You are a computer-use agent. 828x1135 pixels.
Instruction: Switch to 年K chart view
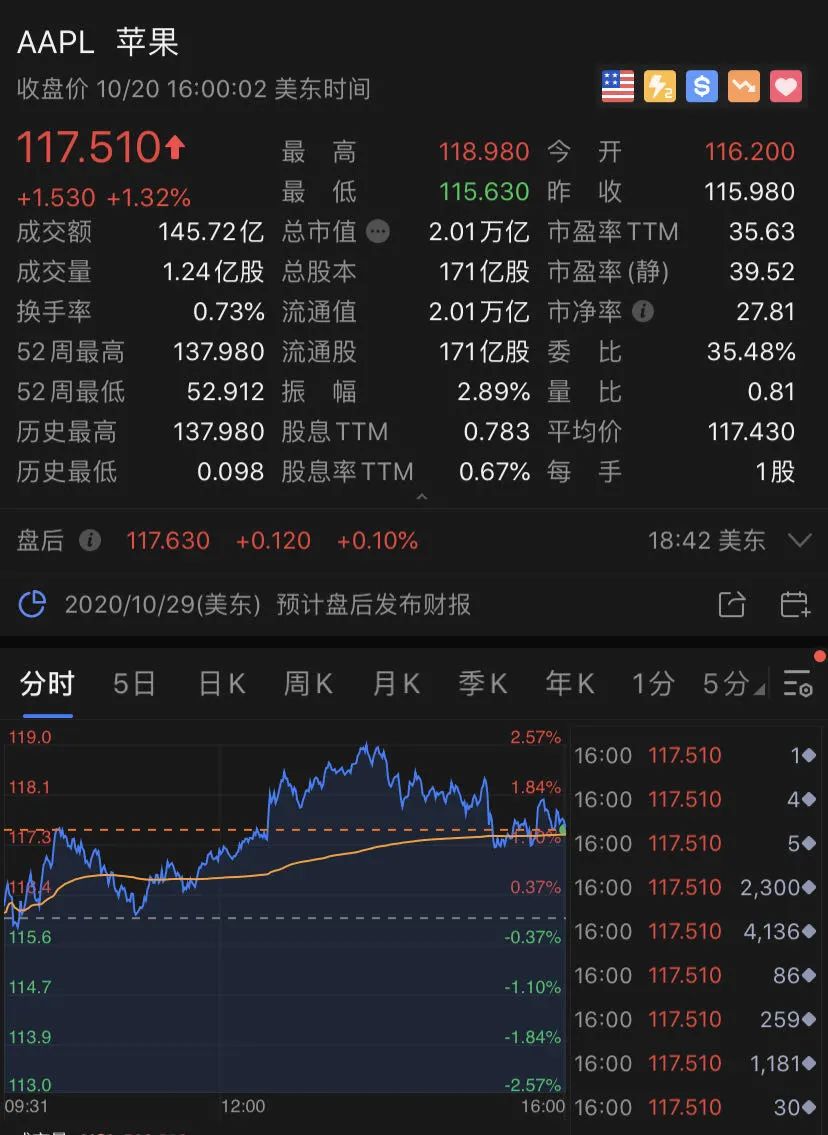(570, 684)
